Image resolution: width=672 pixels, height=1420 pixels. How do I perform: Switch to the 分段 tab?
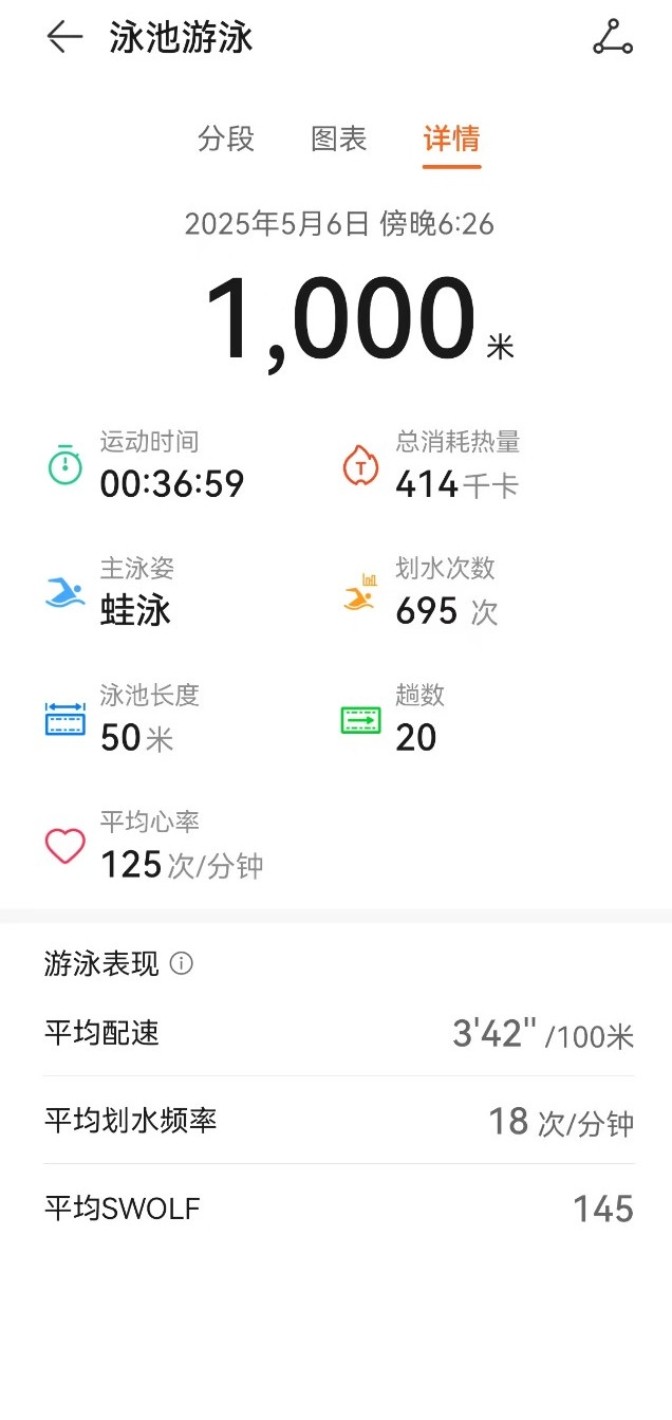(227, 138)
